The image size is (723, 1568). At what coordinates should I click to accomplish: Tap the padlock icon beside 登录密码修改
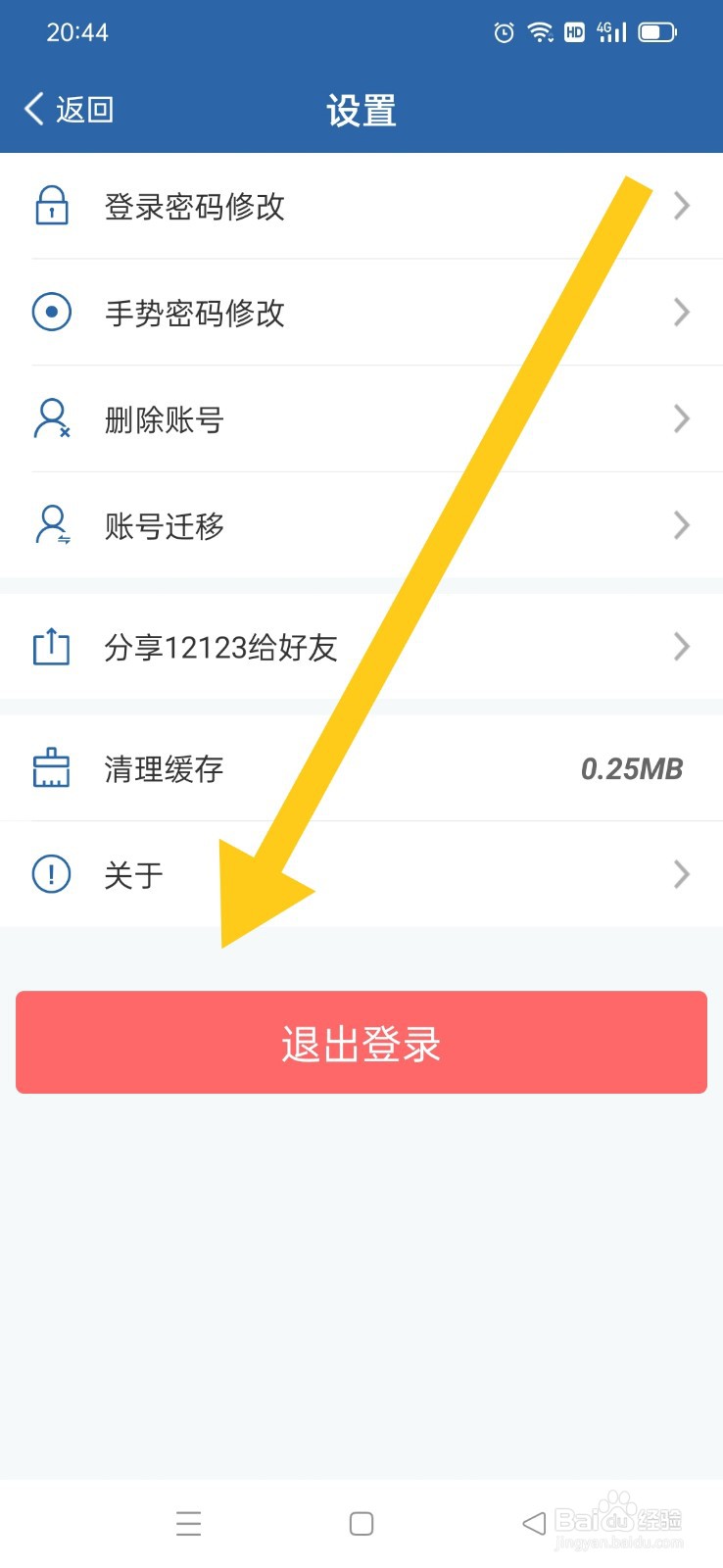coord(50,206)
